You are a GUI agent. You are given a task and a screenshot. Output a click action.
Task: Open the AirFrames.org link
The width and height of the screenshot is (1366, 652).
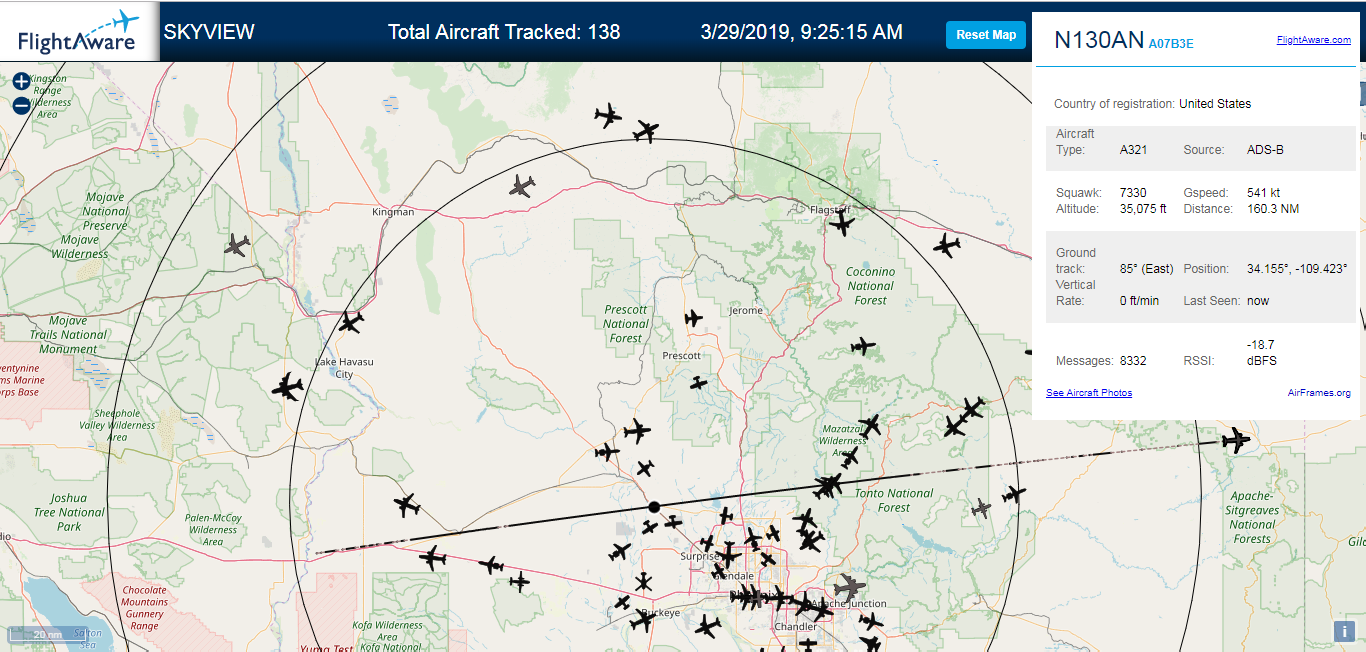1319,393
